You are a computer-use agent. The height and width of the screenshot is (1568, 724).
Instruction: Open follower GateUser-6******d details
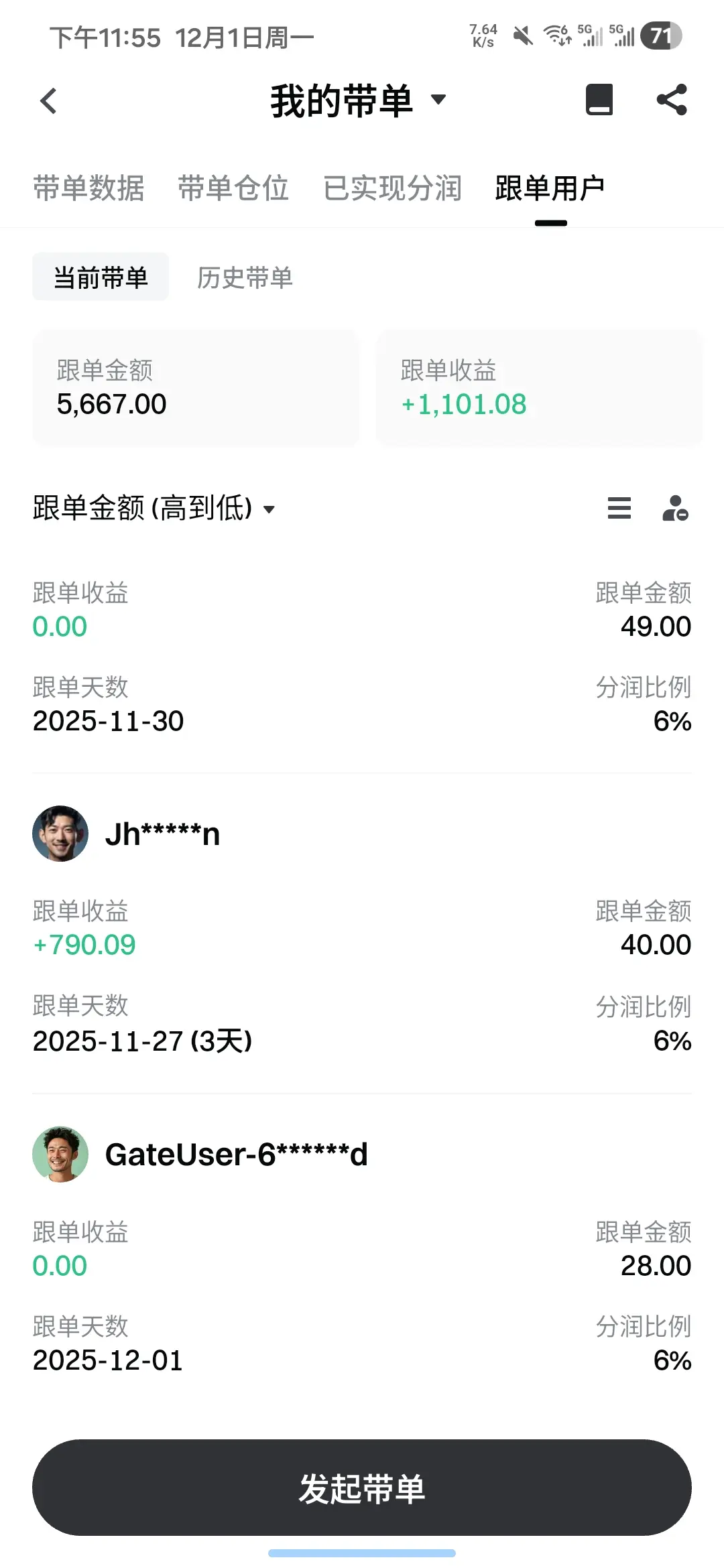(236, 1155)
